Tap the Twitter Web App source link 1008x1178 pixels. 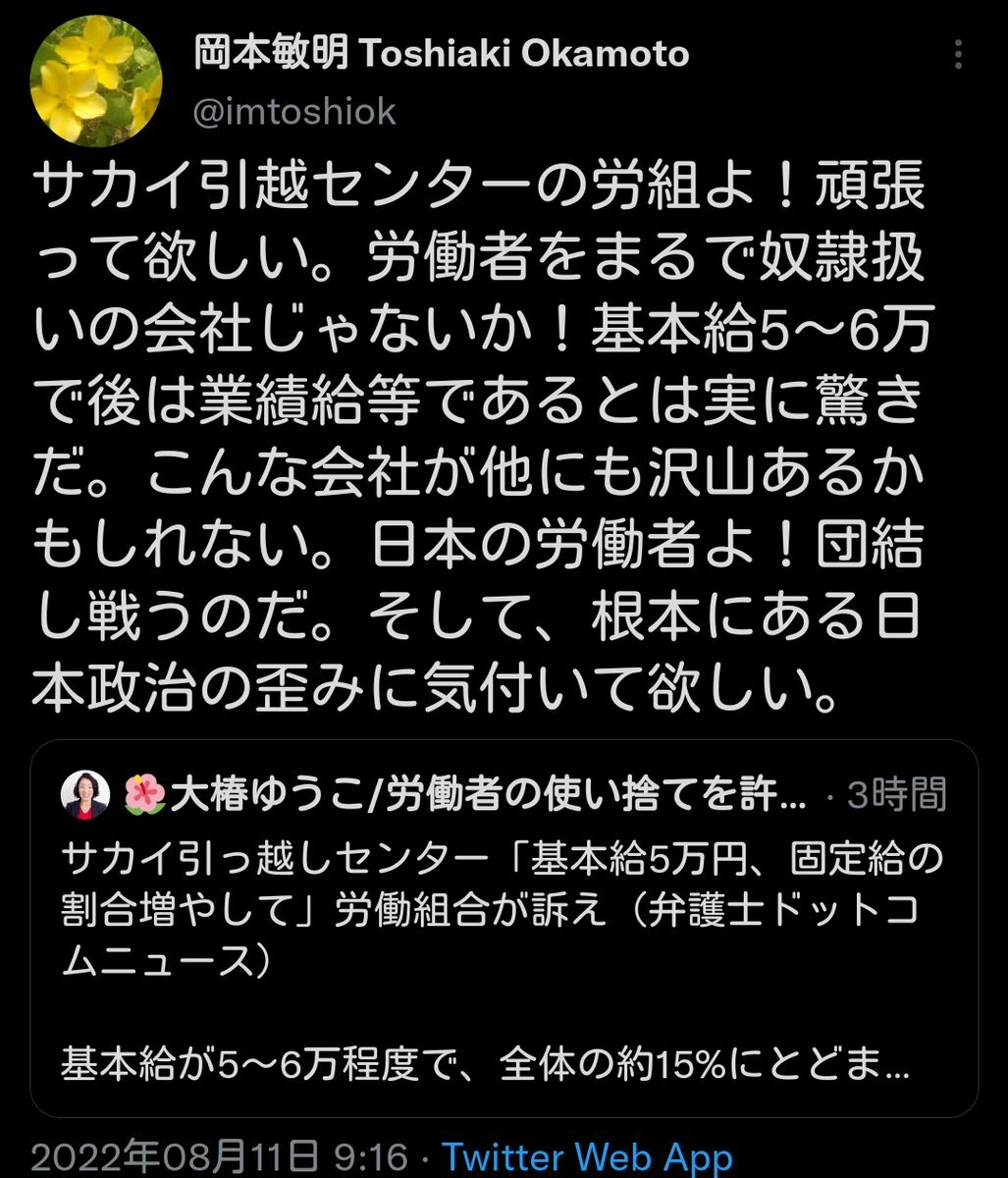[x=587, y=1158]
